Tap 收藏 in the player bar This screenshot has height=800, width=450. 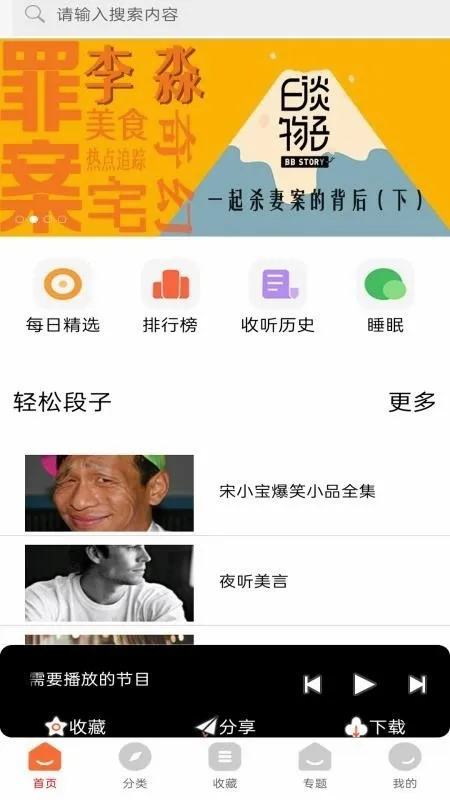[x=75, y=727]
